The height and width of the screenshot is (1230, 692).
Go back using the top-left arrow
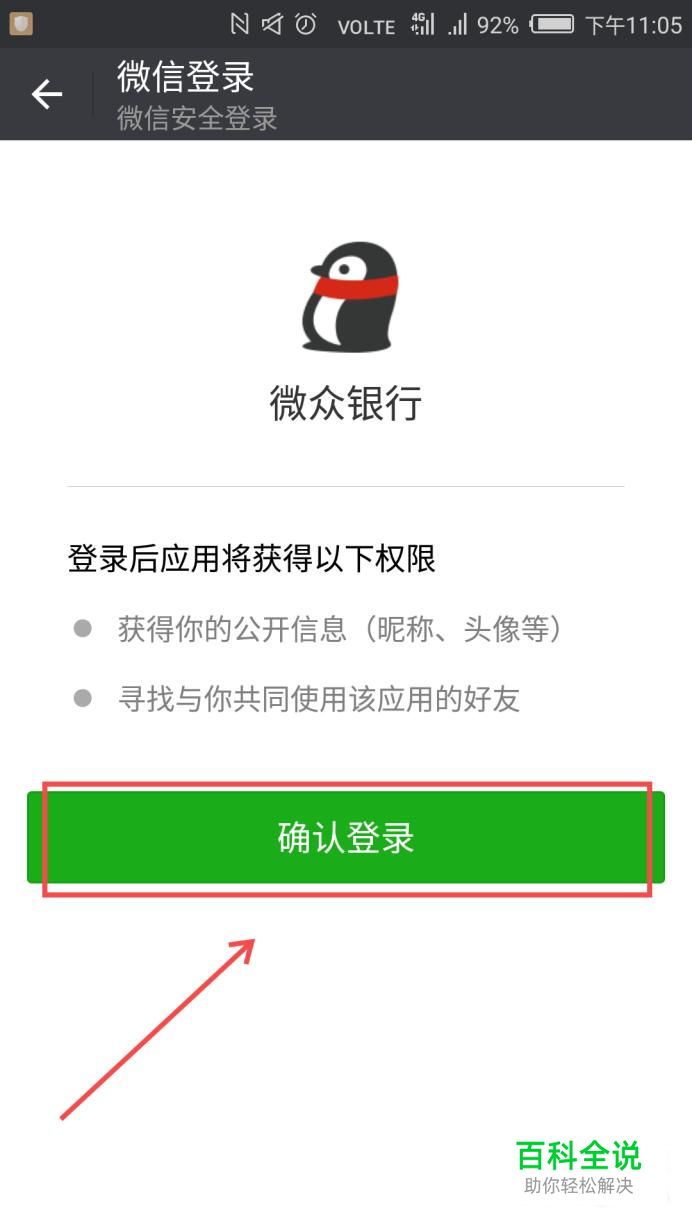pyautogui.click(x=47, y=95)
